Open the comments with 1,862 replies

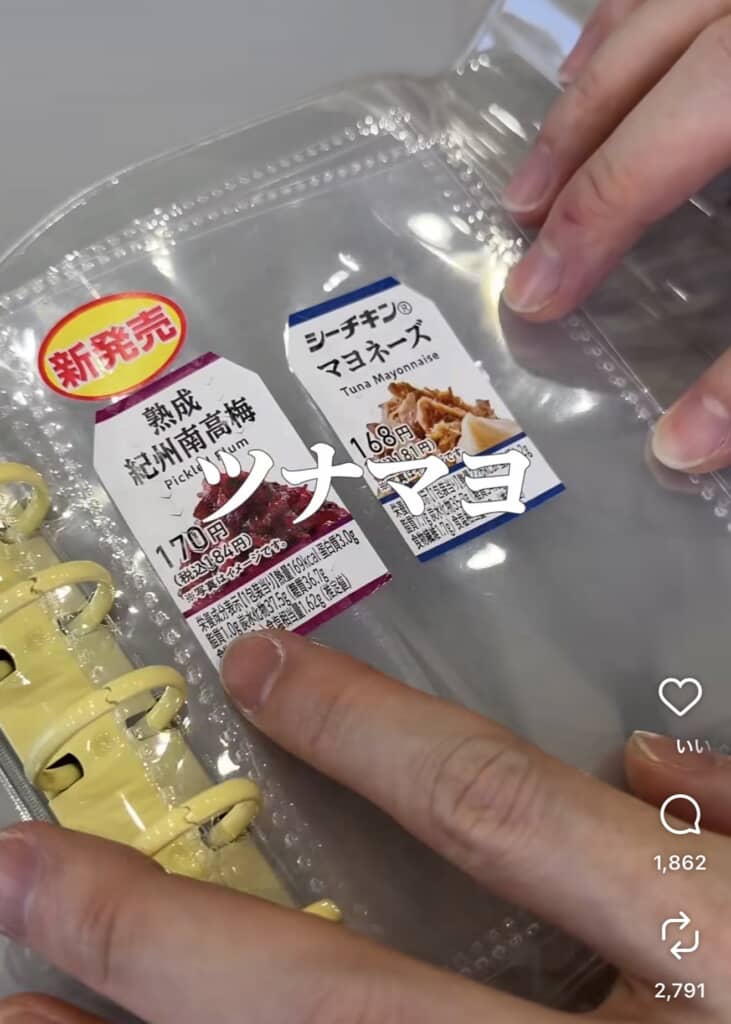(x=680, y=815)
